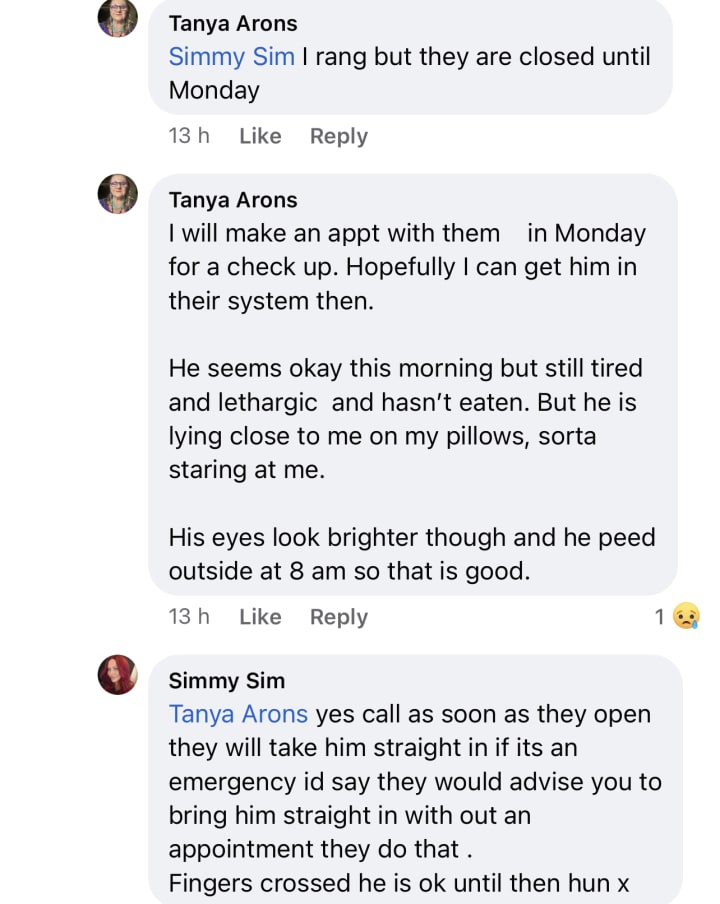720x904 pixels.
Task: Reply to Tanya's closed until Monday comment
Action: [338, 136]
